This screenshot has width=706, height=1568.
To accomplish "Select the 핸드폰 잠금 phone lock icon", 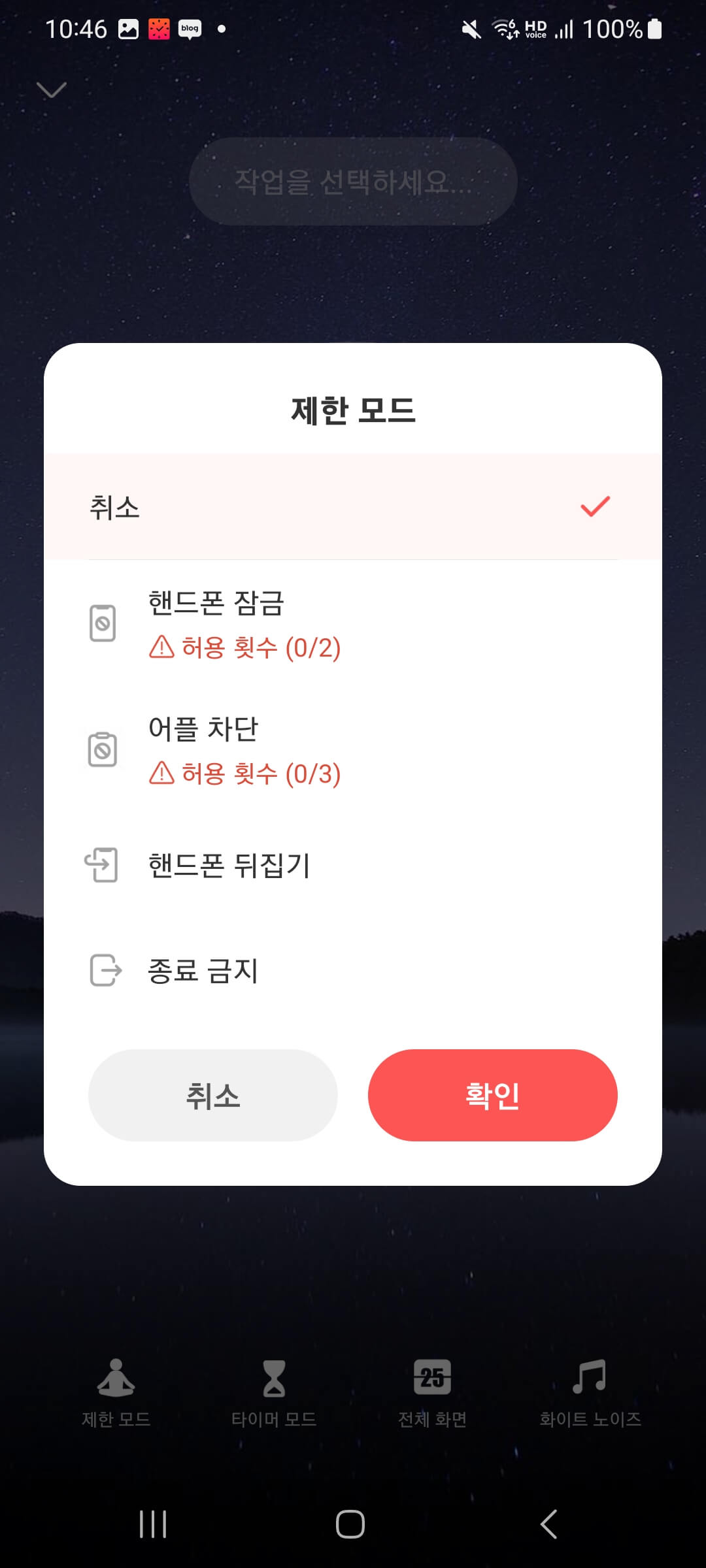I will (x=102, y=622).
